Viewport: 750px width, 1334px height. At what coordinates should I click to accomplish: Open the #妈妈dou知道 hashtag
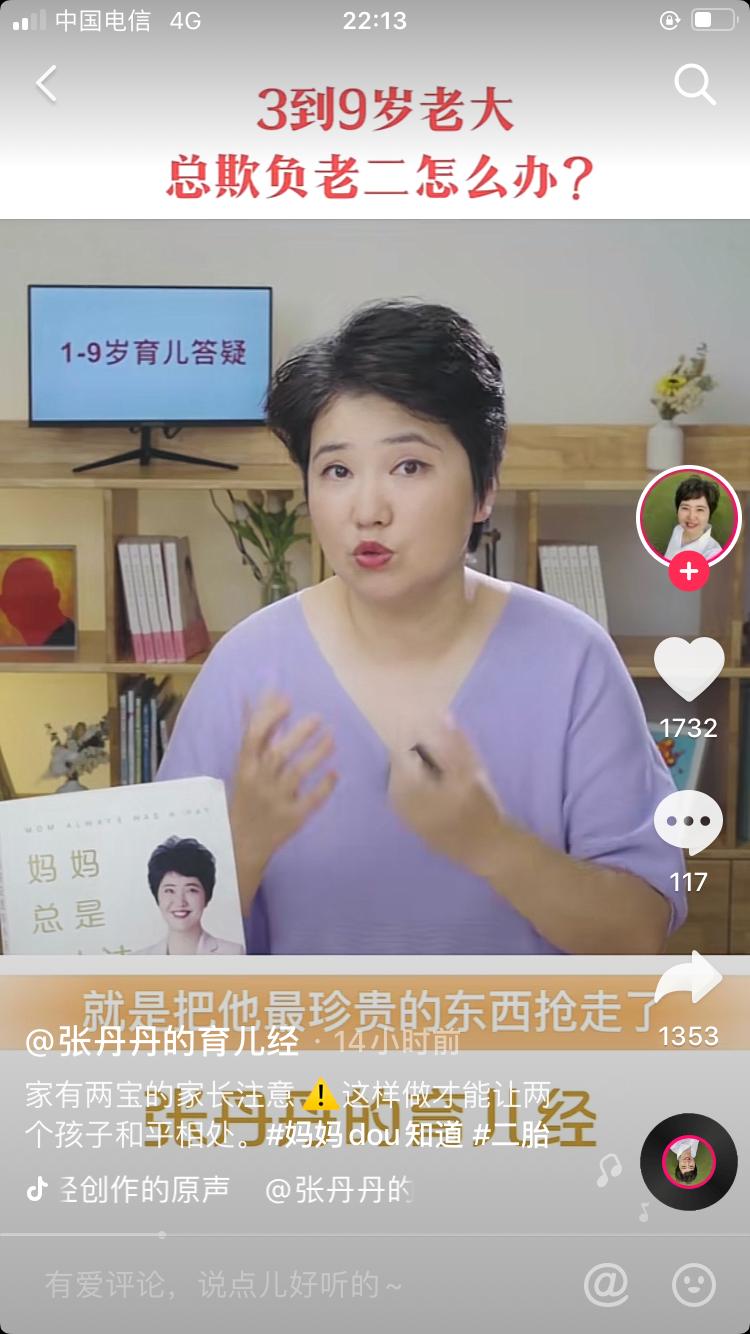362,1134
